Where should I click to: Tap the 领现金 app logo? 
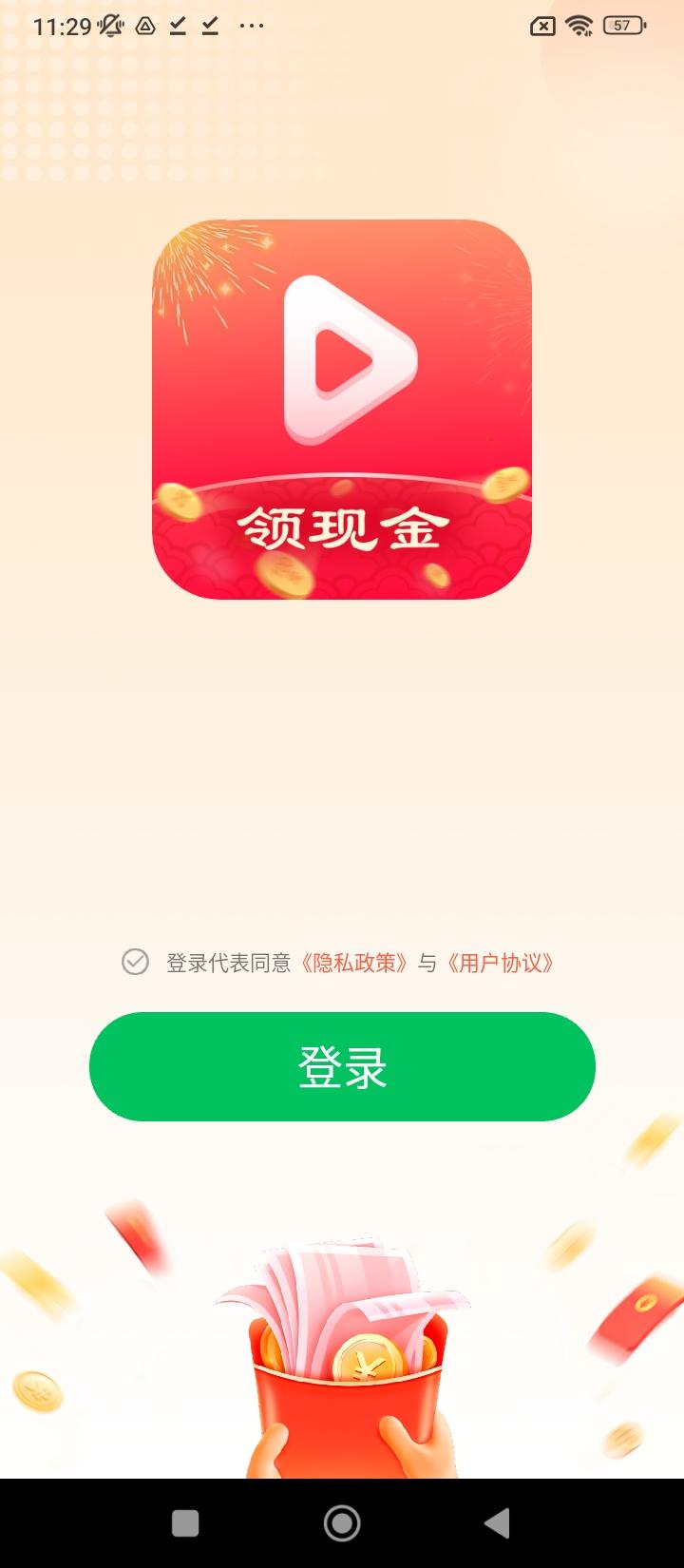[342, 409]
